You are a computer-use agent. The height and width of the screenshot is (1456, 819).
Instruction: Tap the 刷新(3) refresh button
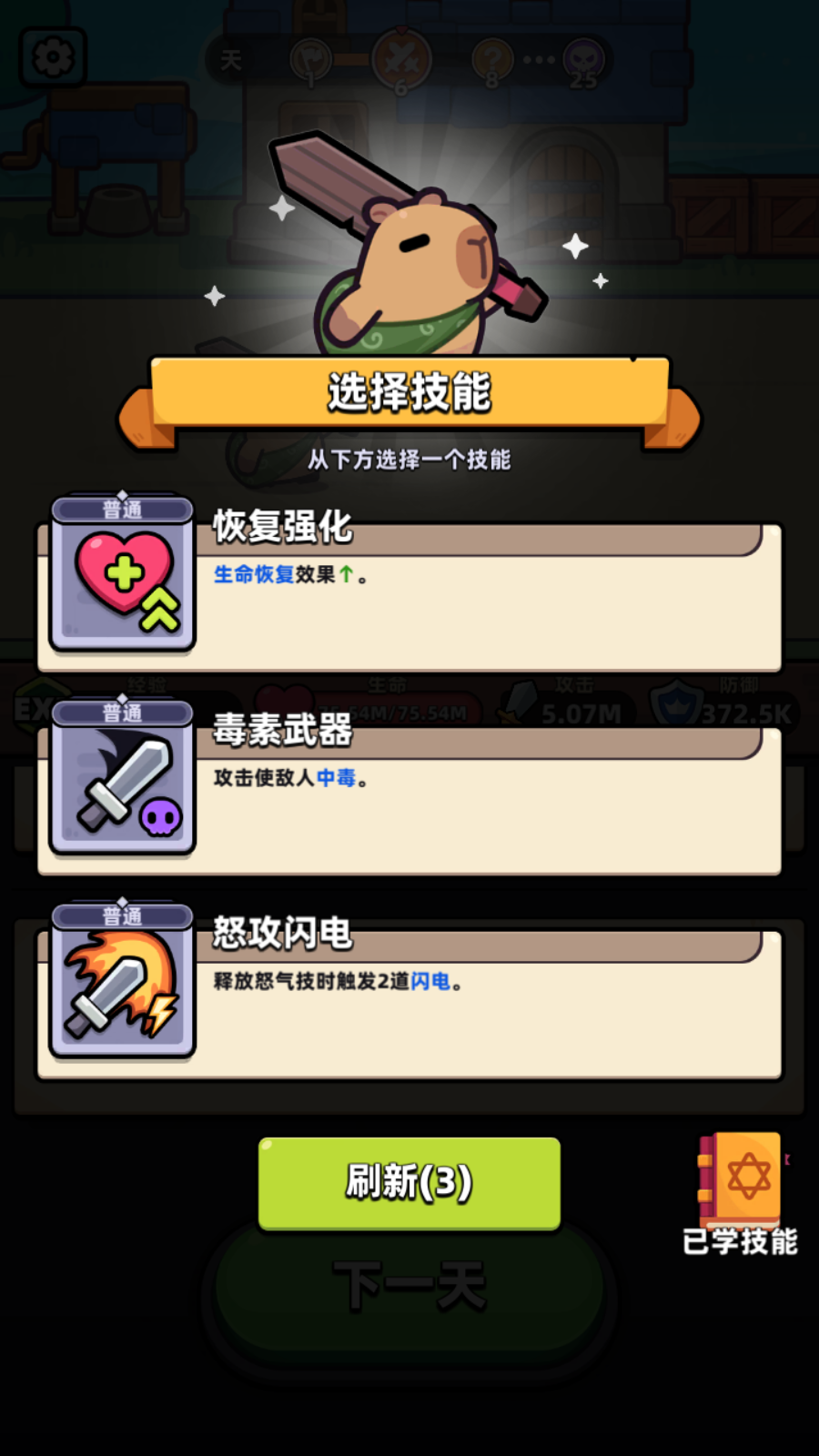tap(409, 1182)
